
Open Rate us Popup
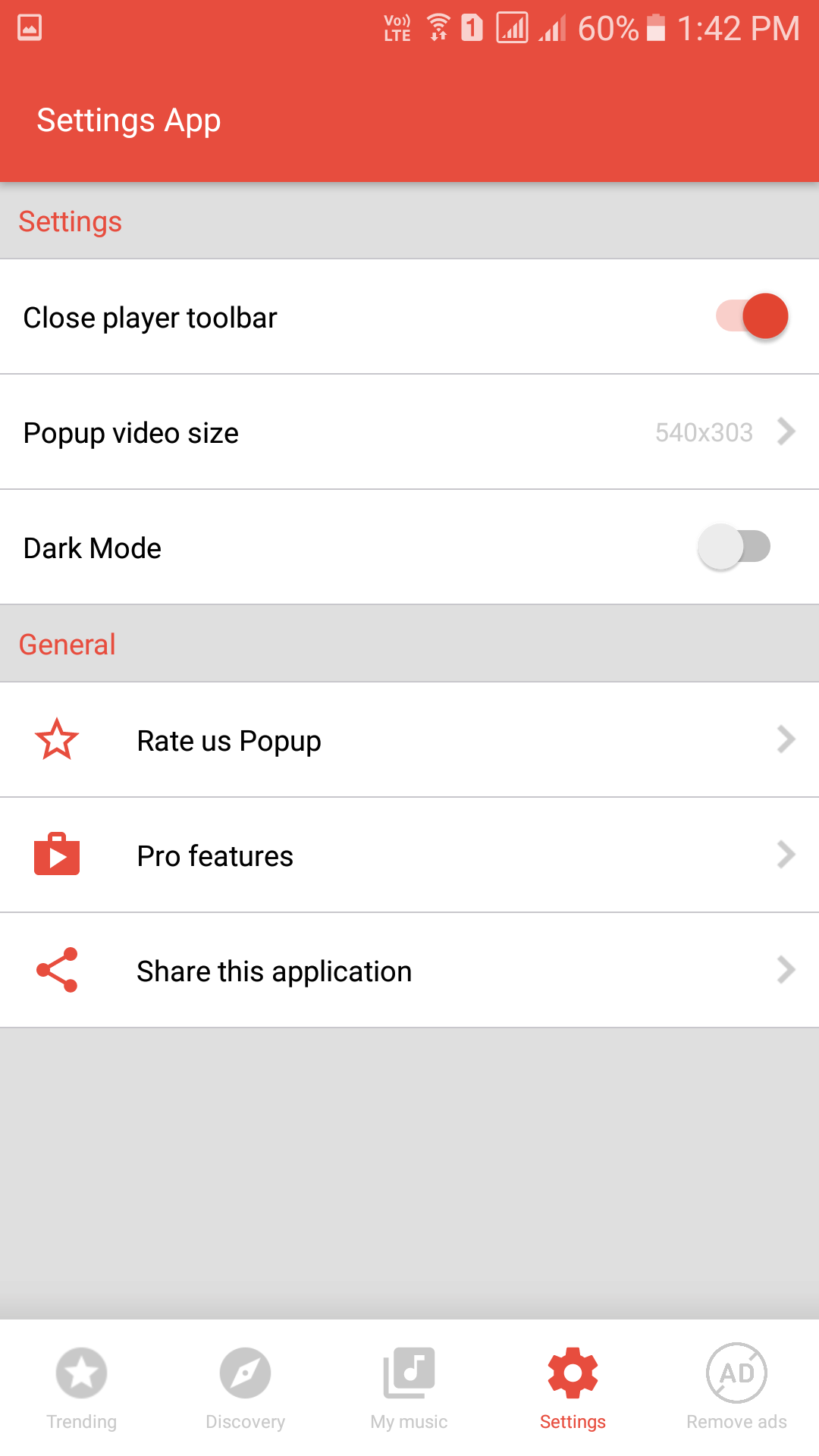[x=409, y=740]
